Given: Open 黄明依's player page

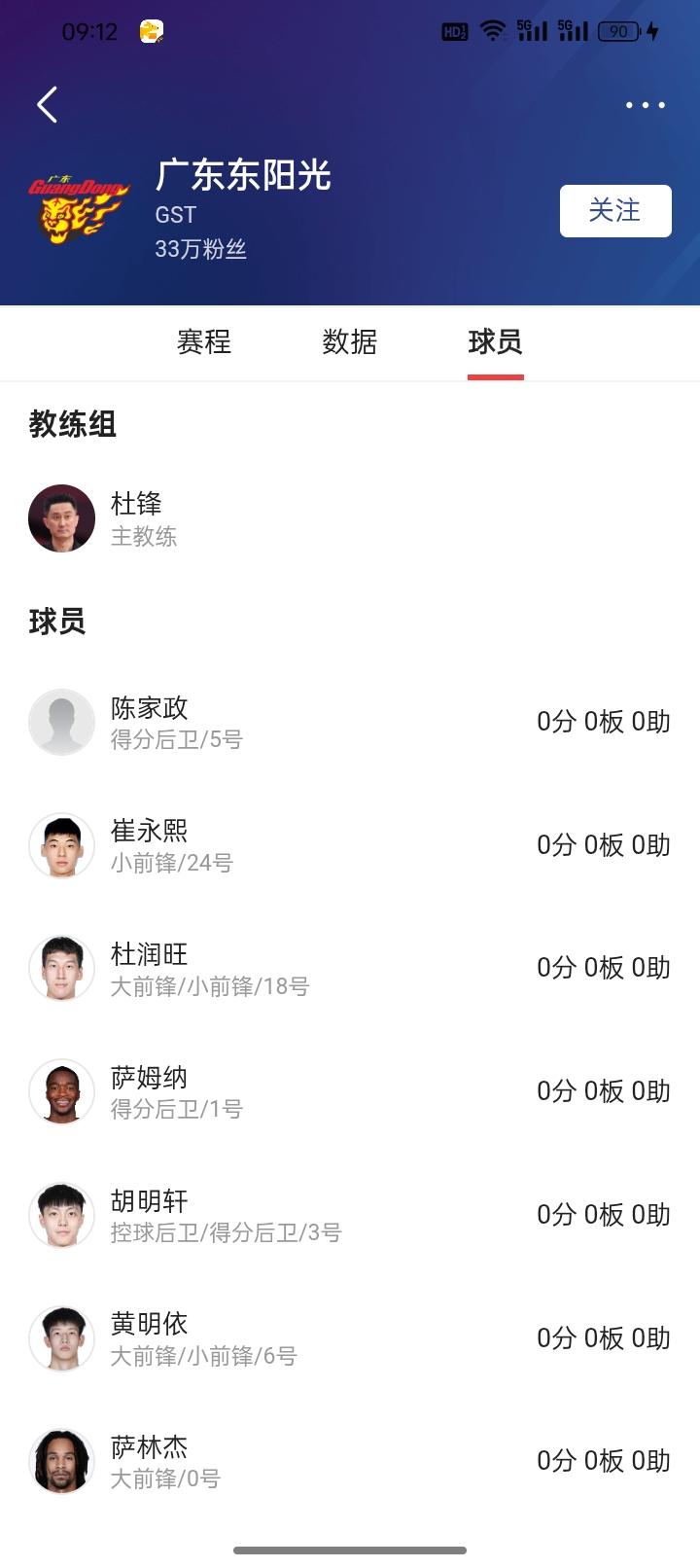Looking at the screenshot, I should [x=150, y=1338].
